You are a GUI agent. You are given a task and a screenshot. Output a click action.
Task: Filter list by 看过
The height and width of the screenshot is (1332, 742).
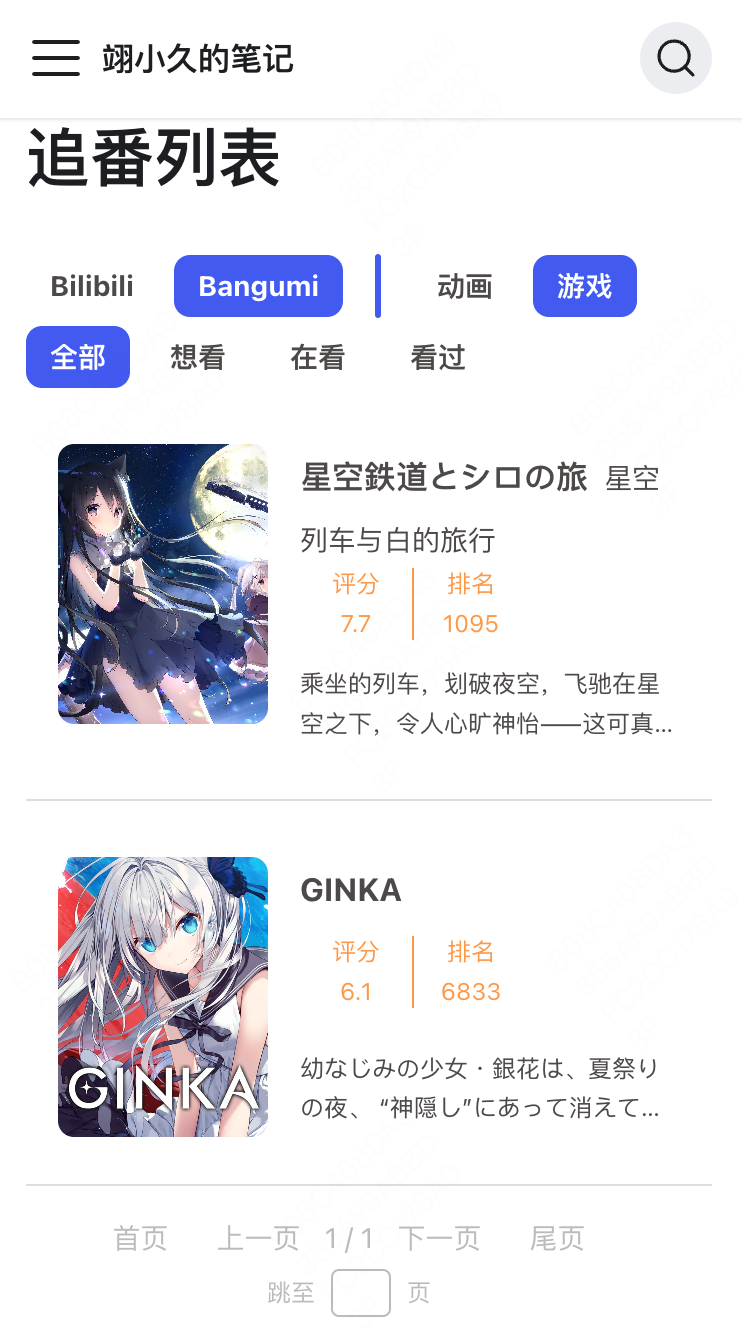point(438,357)
